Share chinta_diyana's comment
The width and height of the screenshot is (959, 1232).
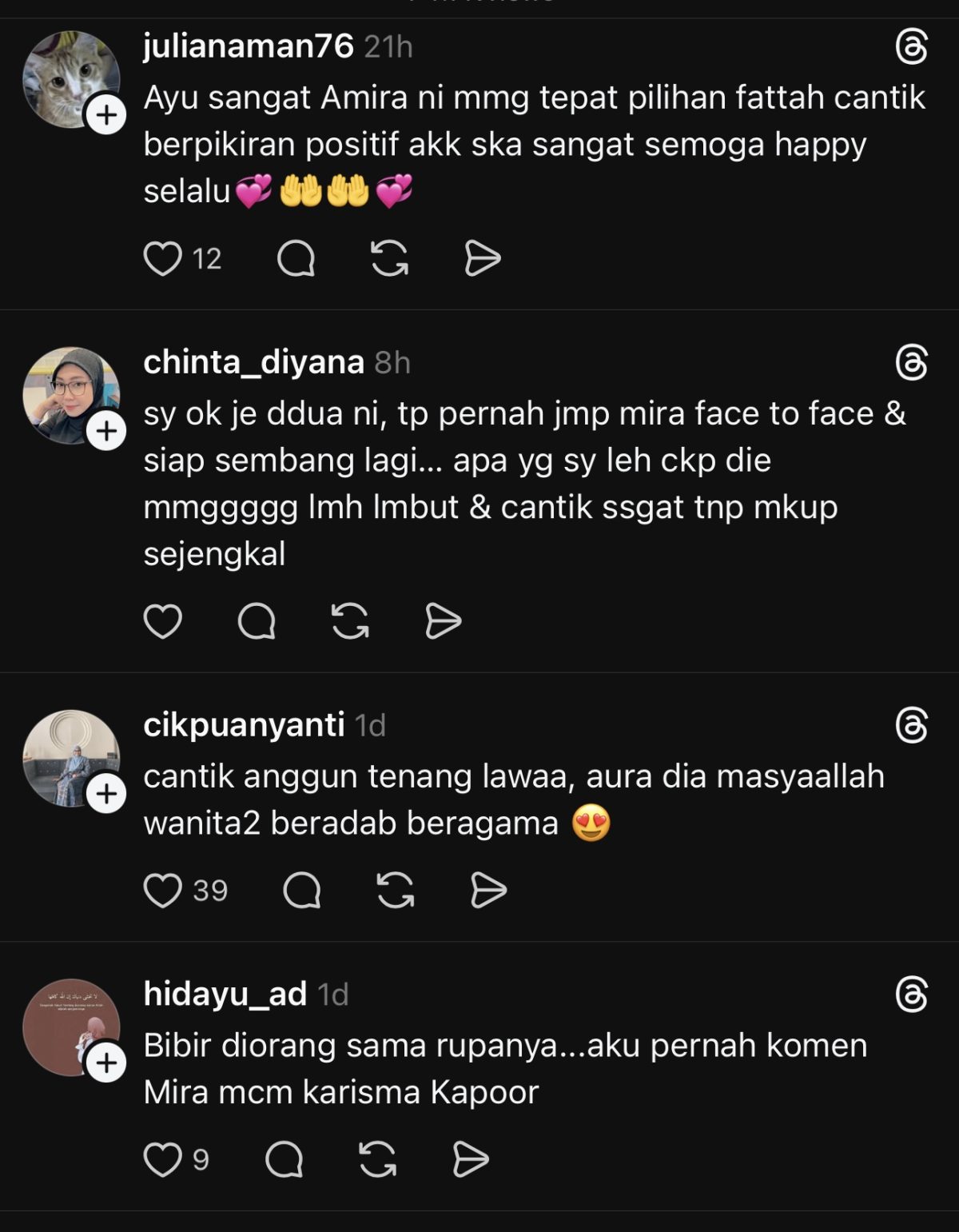click(x=443, y=621)
